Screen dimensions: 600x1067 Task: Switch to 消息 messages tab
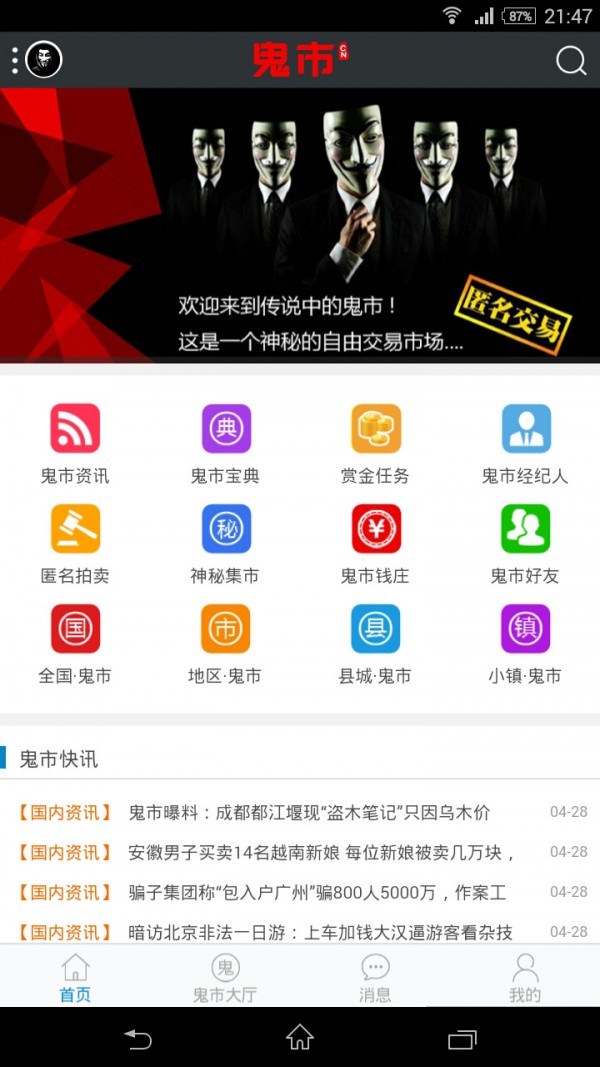[x=375, y=977]
